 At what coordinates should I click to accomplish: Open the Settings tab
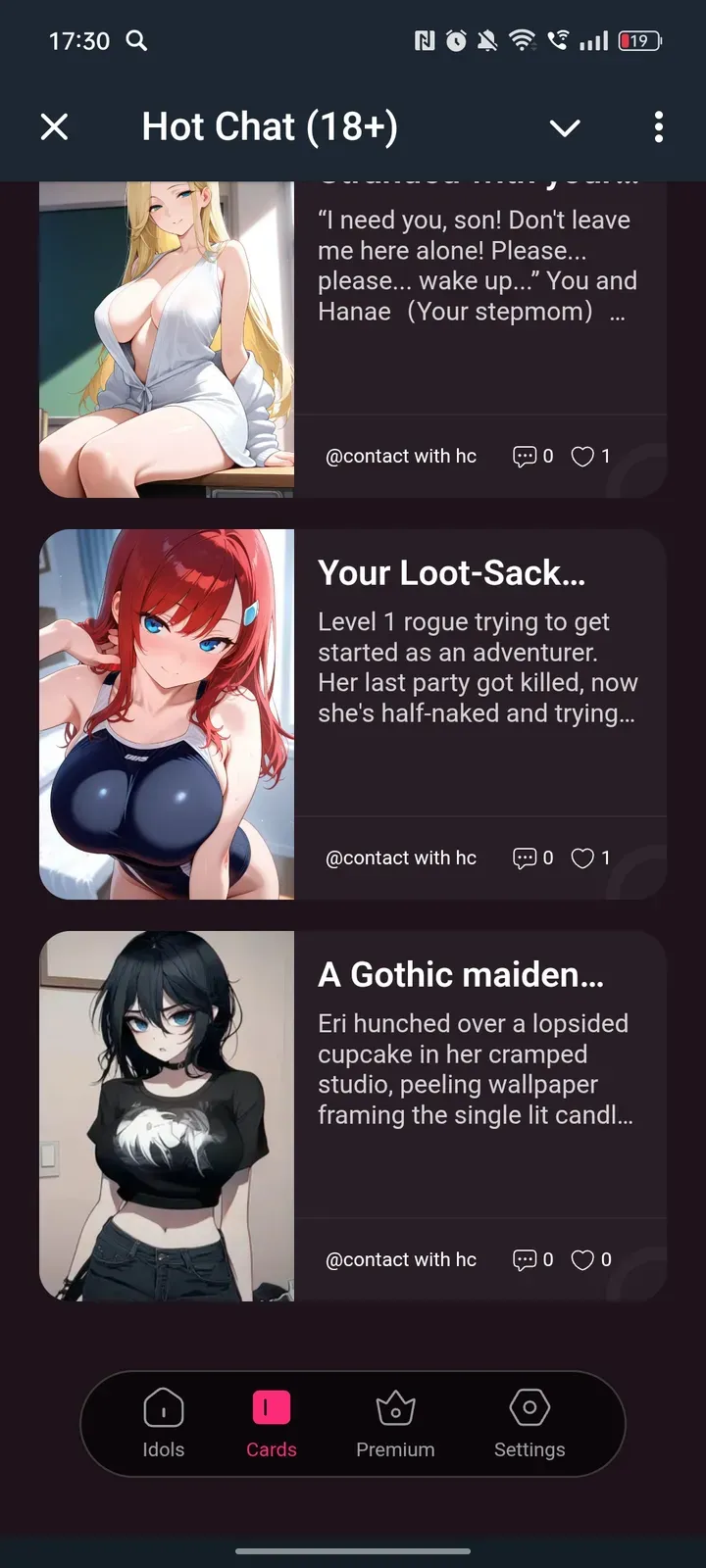(529, 1424)
